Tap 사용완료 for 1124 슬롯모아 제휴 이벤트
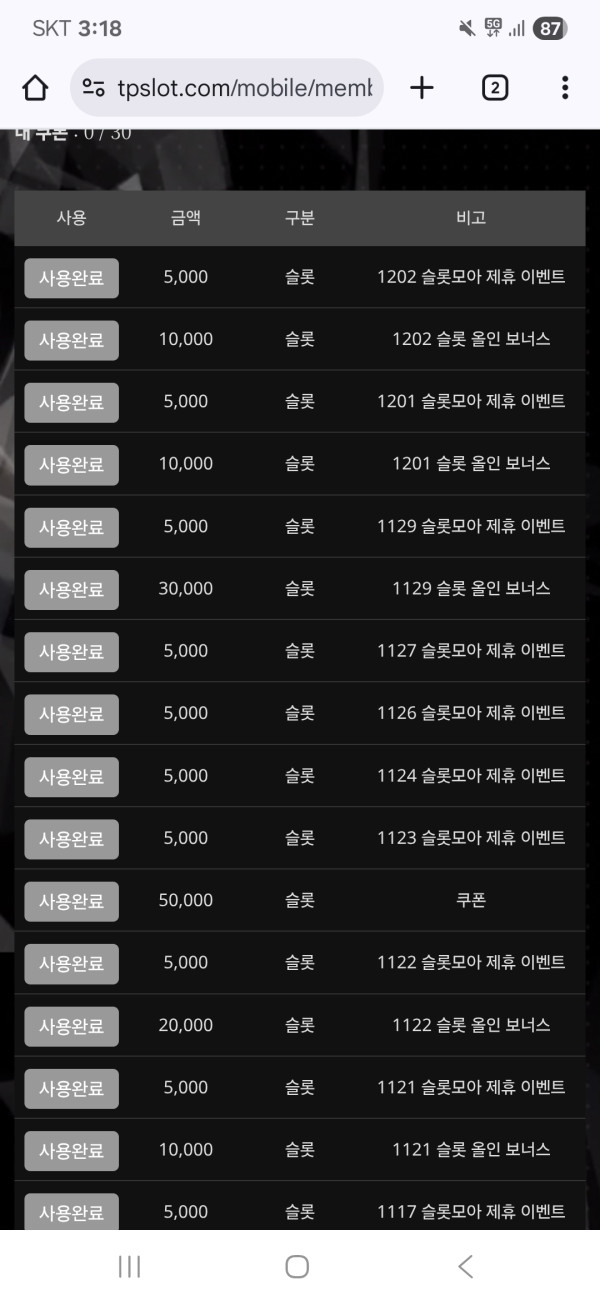The image size is (600, 1300). [71, 776]
